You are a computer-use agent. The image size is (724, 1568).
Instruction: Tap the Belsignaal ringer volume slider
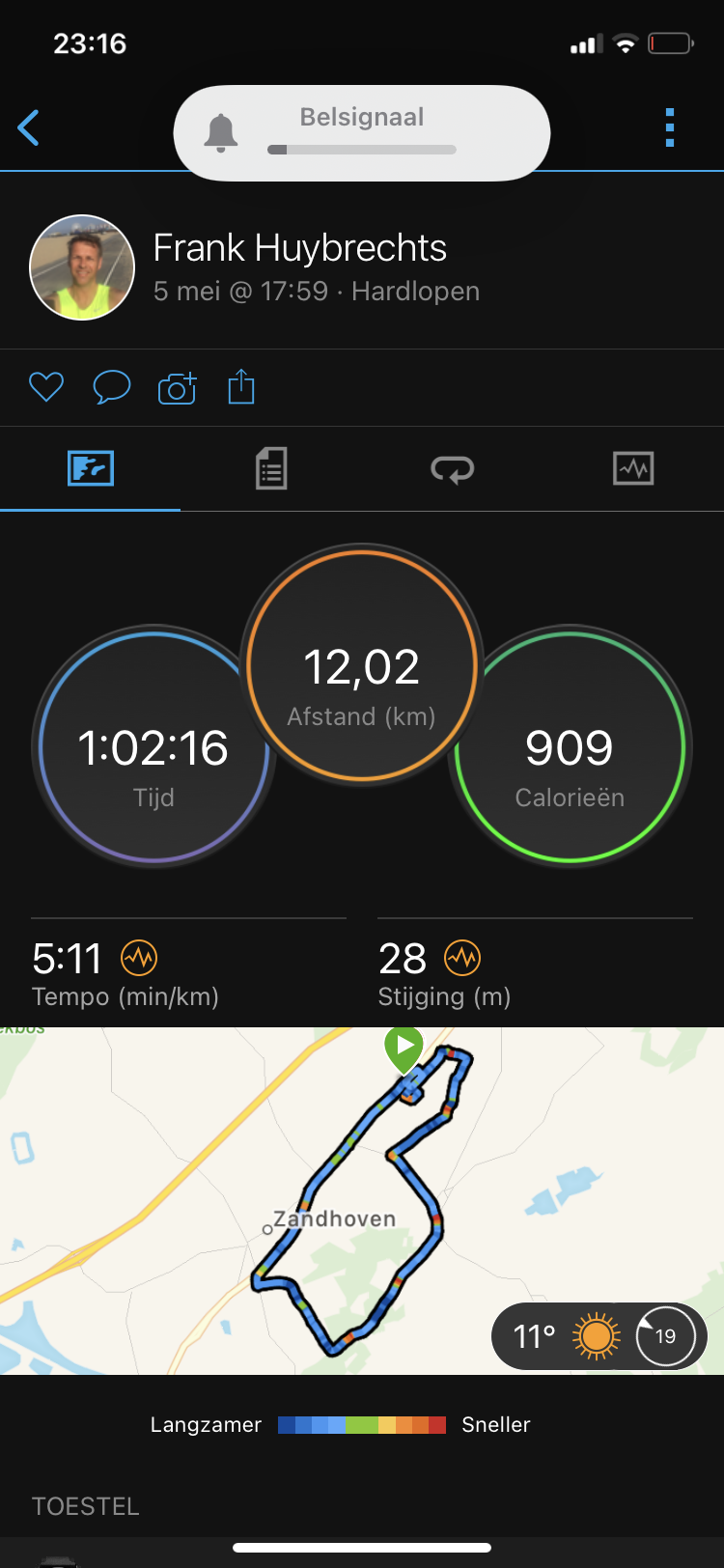click(x=362, y=150)
